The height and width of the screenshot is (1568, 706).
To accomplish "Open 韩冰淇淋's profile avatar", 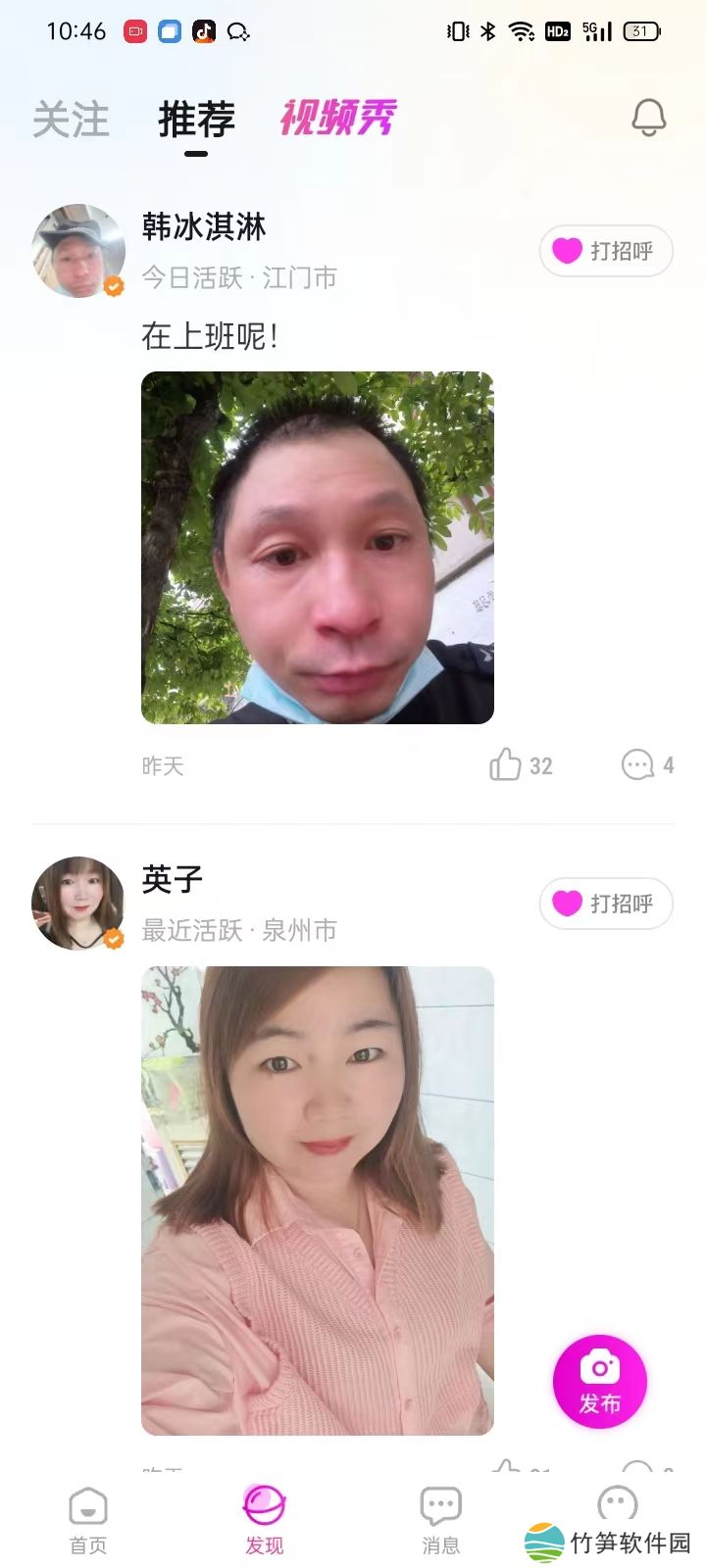I will [78, 251].
